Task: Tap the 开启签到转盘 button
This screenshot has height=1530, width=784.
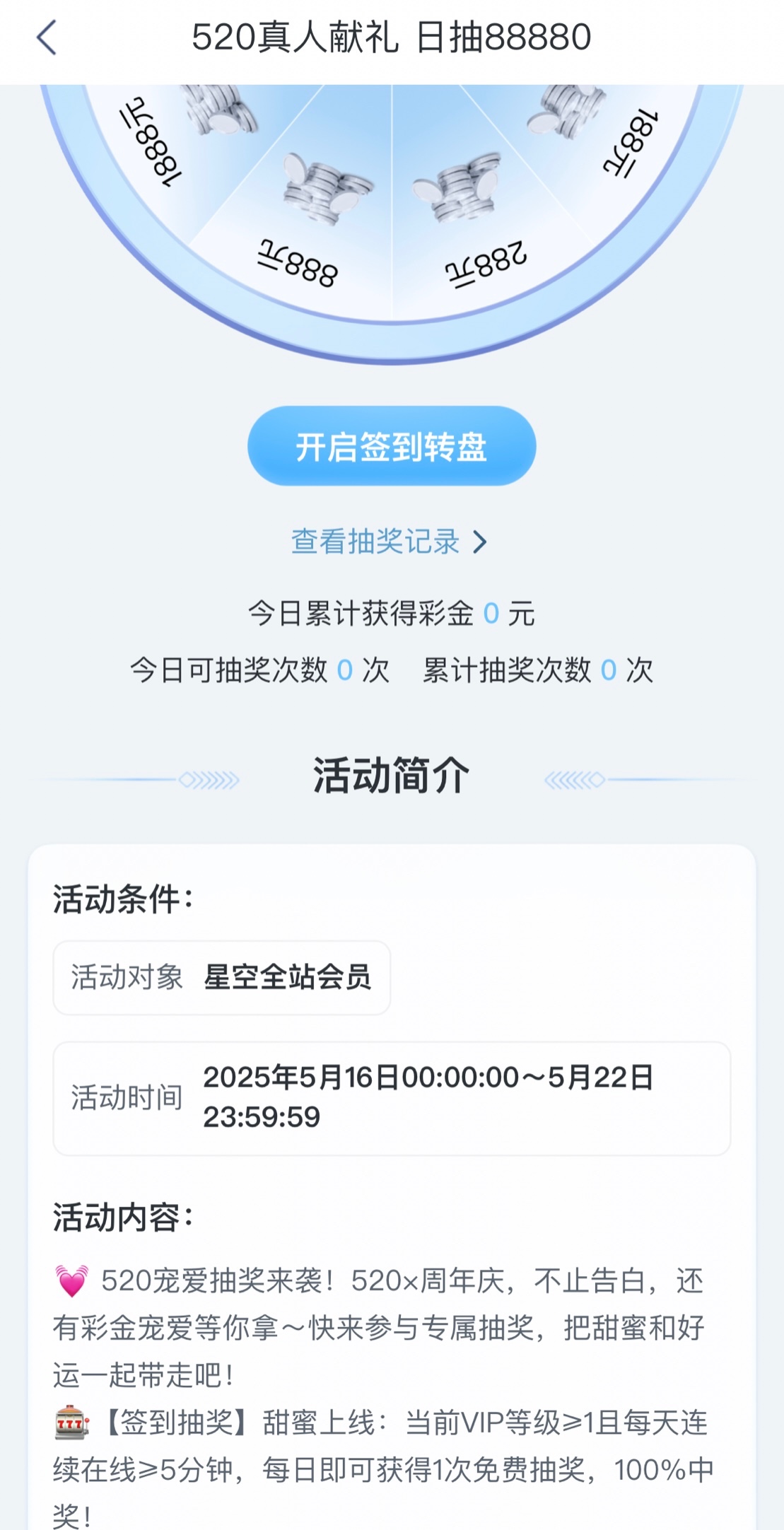Action: (x=392, y=446)
